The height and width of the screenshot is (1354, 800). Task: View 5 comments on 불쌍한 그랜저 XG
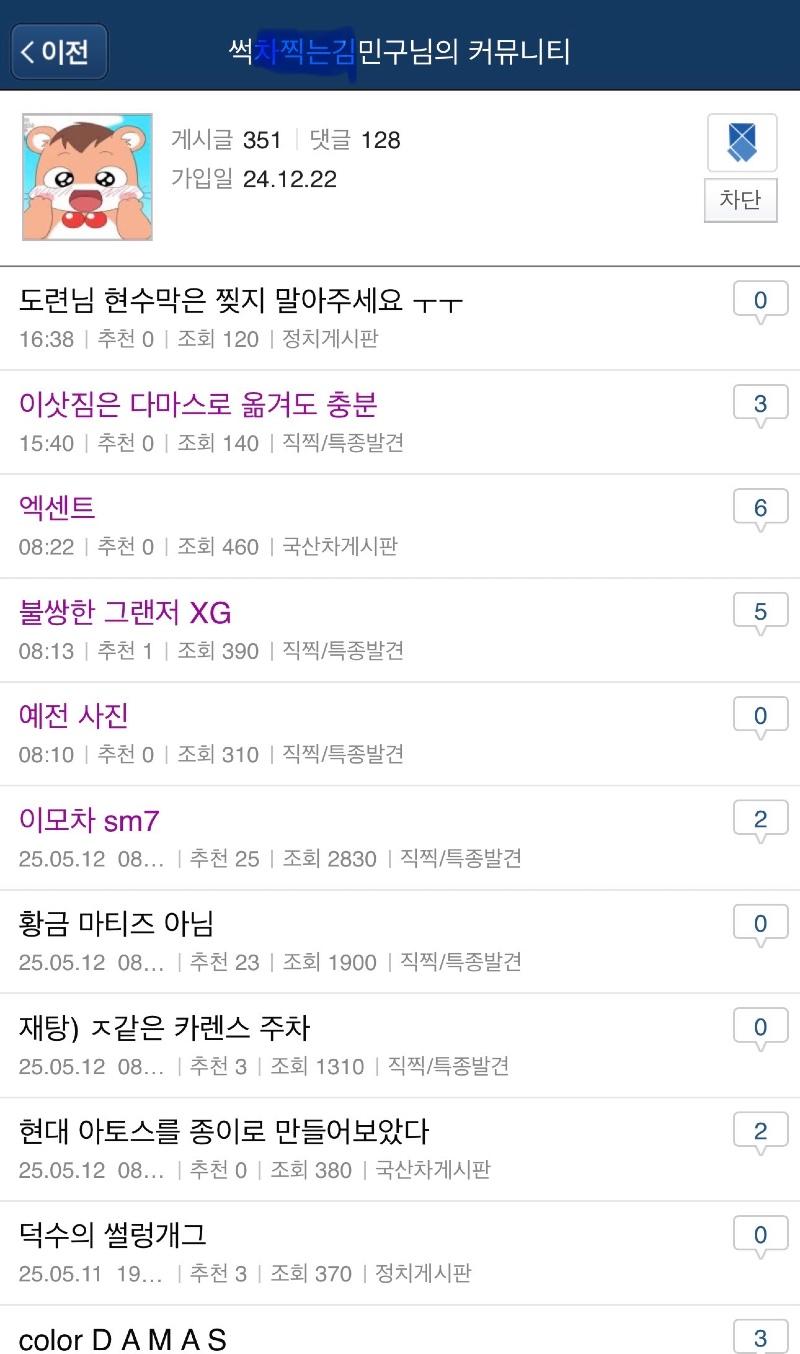pyautogui.click(x=760, y=614)
